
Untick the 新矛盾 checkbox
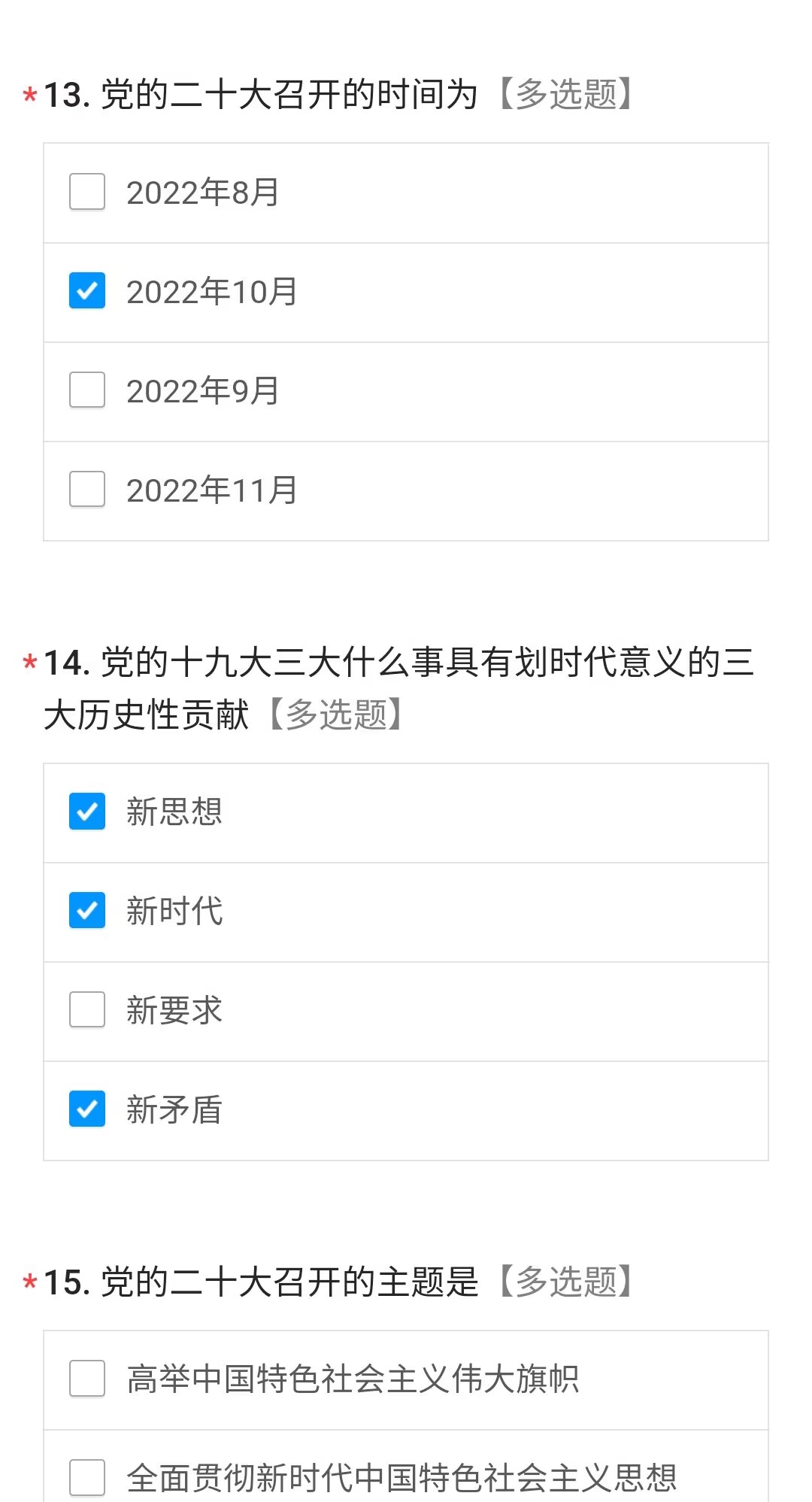(87, 1109)
